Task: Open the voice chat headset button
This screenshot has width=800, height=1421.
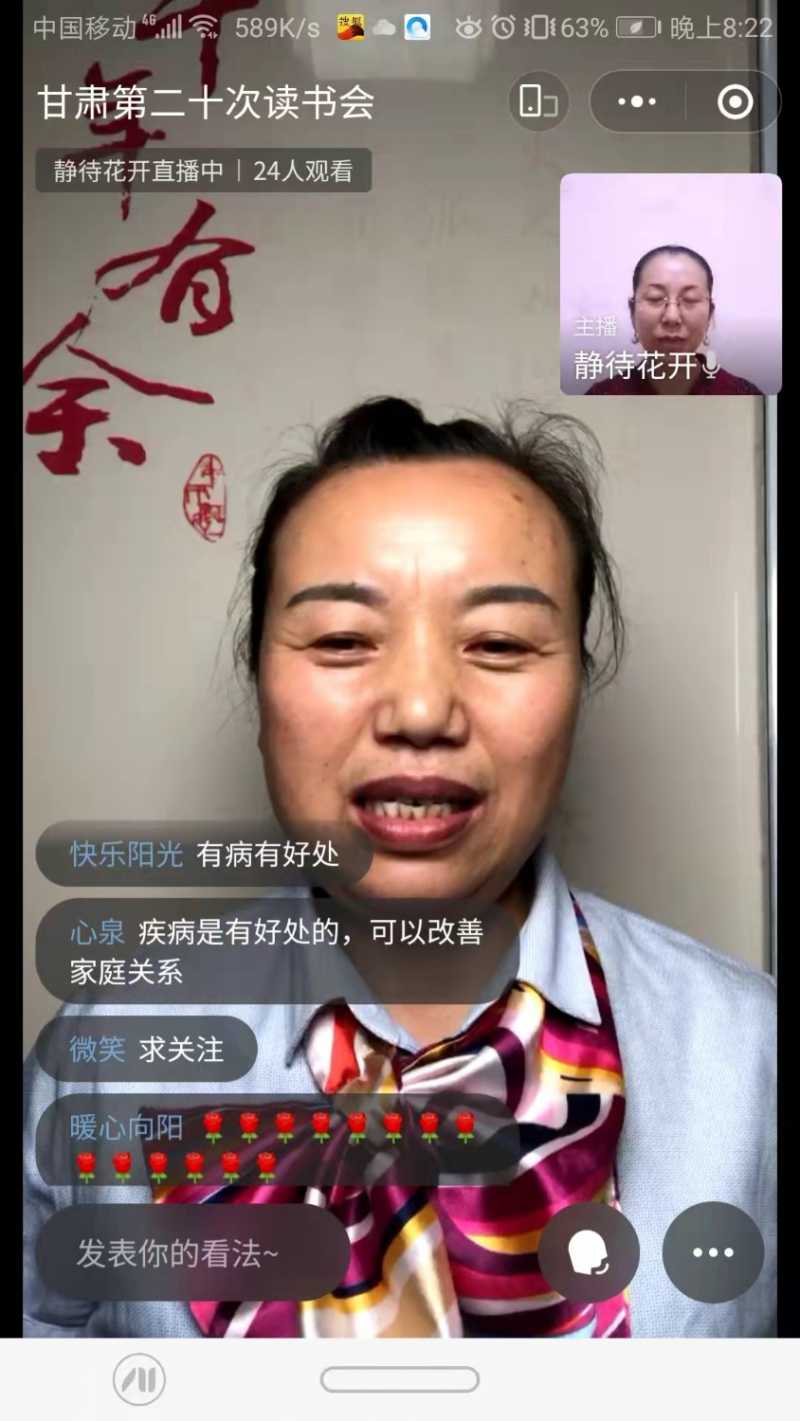Action: 589,1252
